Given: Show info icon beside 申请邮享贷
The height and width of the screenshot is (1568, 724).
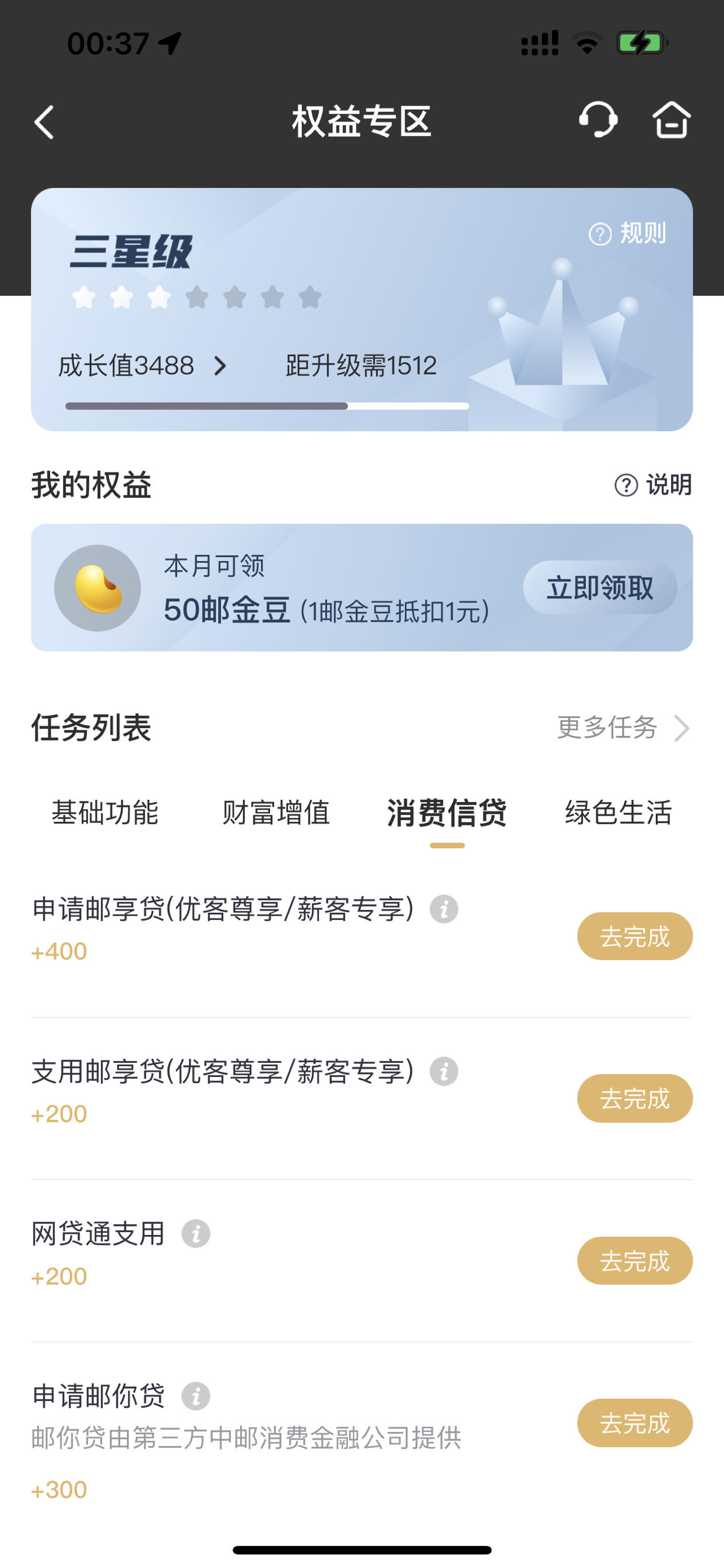Looking at the screenshot, I should [444, 909].
